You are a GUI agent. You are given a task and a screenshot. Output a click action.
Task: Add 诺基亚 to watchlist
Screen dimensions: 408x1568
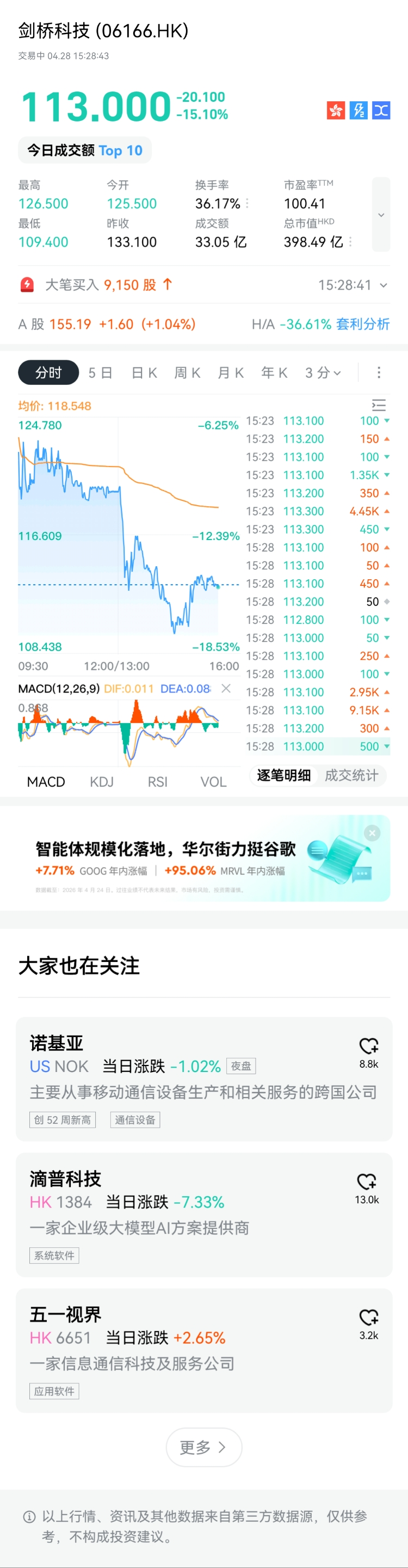click(x=368, y=1046)
